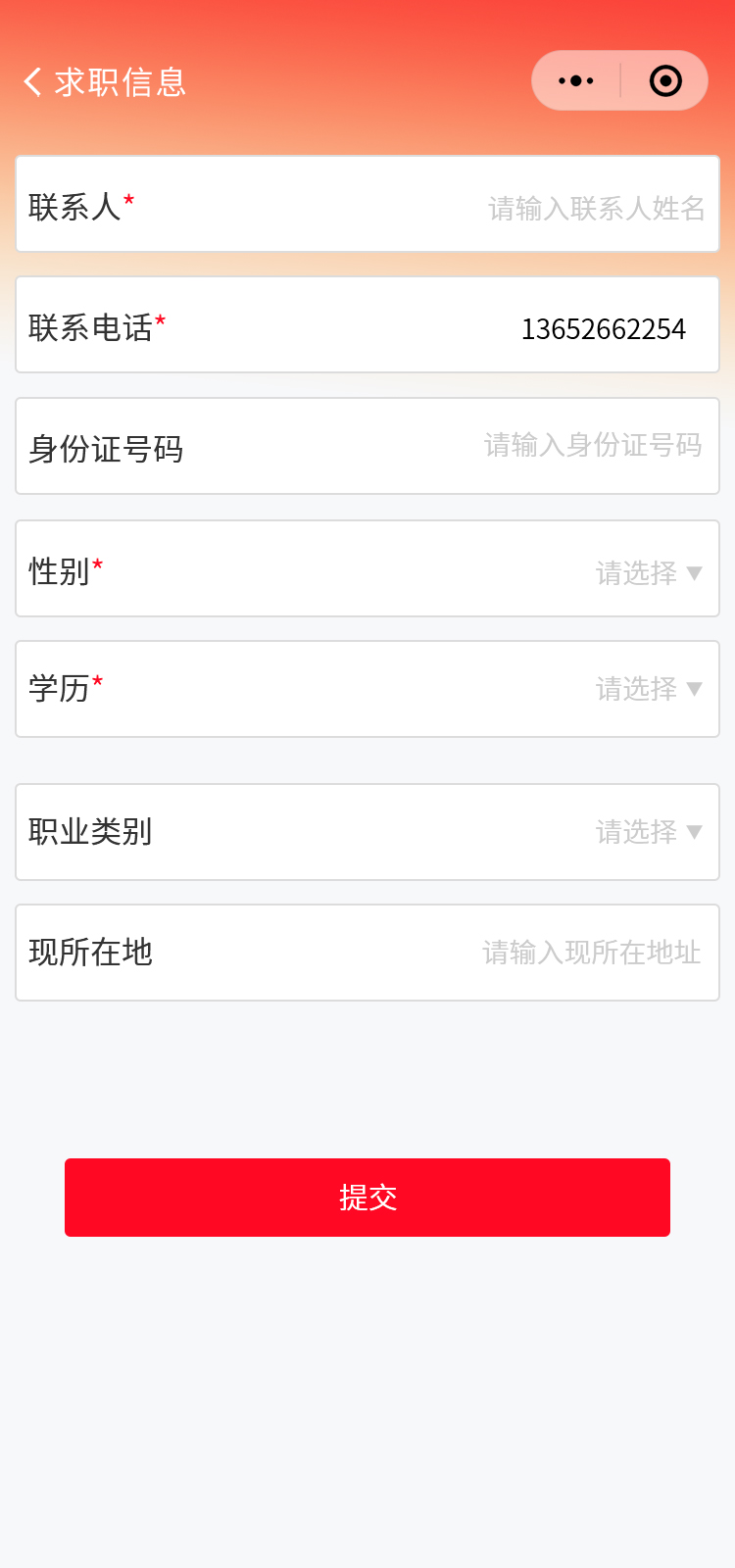The width and height of the screenshot is (735, 1568).
Task: Focus the 联系人 name input field
Action: point(596,208)
